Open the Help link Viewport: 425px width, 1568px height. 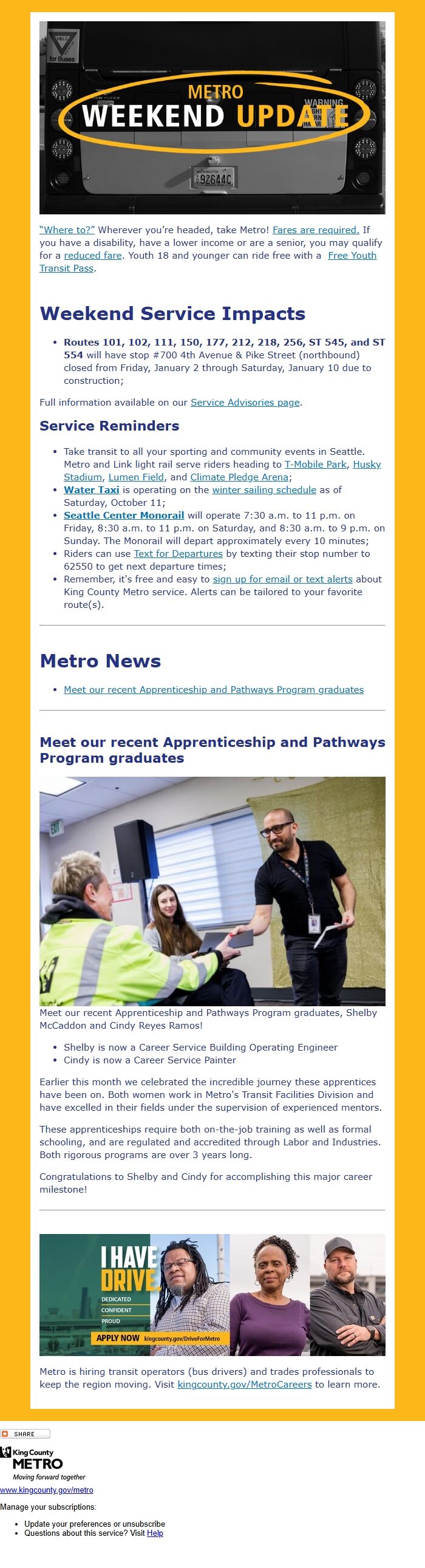(155, 1533)
